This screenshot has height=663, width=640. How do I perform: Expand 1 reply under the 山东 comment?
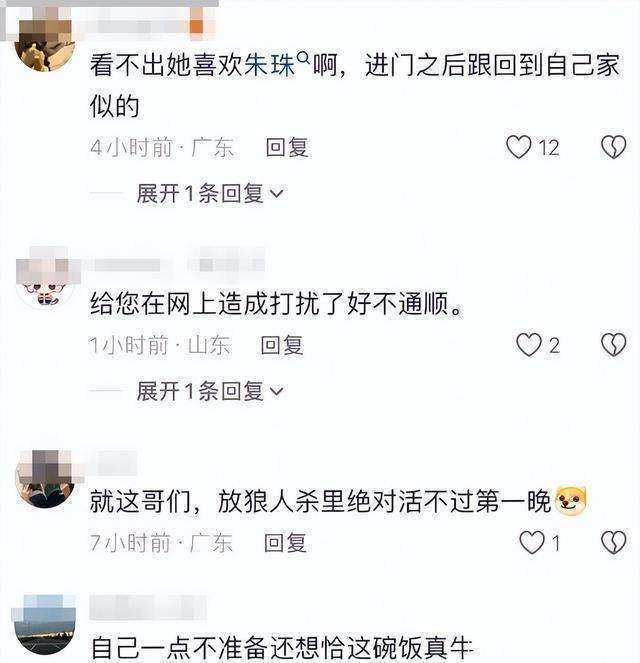[210, 391]
